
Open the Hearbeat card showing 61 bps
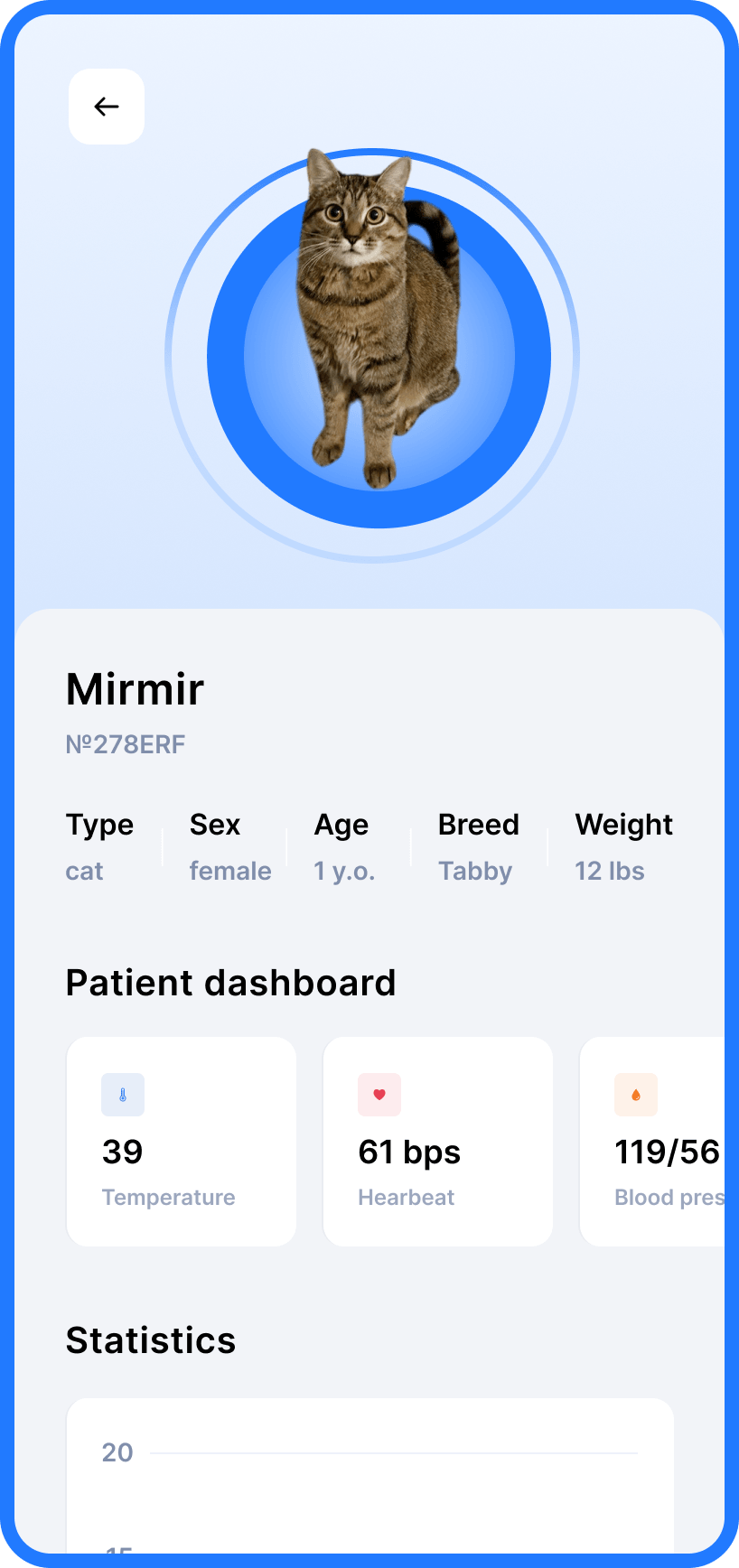[x=438, y=1142]
